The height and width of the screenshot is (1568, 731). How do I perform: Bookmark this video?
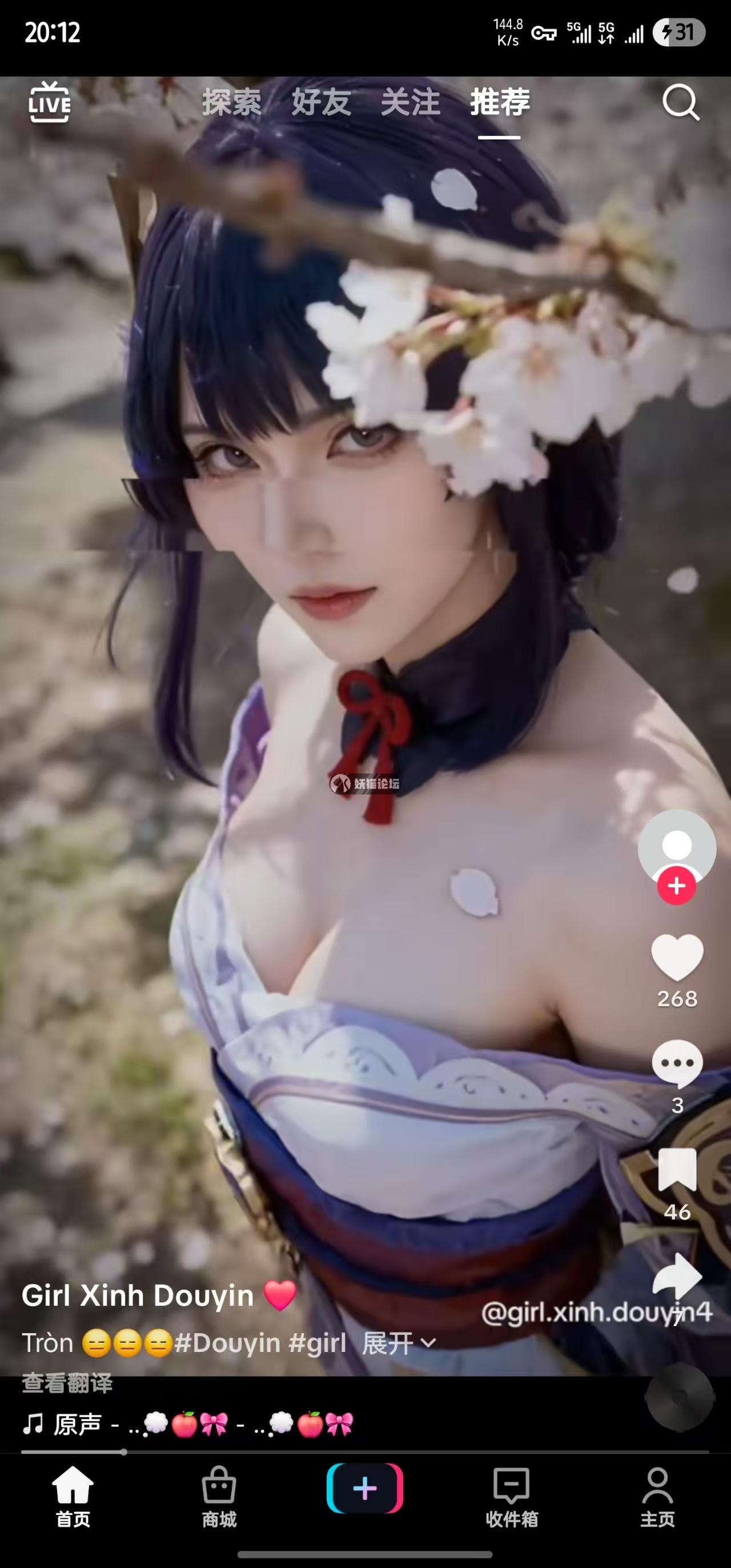click(x=677, y=1169)
